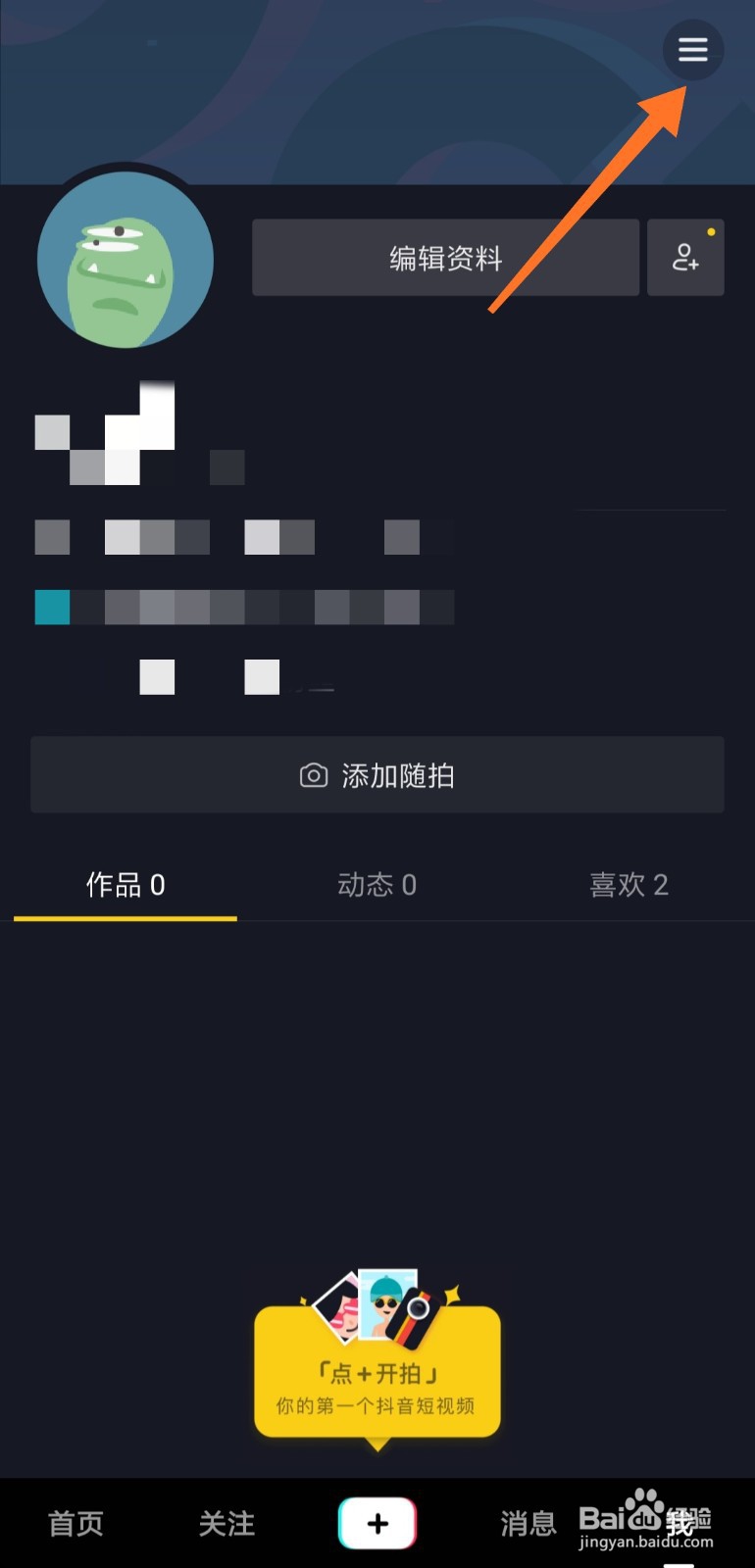
Task: Open the hamburger menu
Action: point(693,50)
